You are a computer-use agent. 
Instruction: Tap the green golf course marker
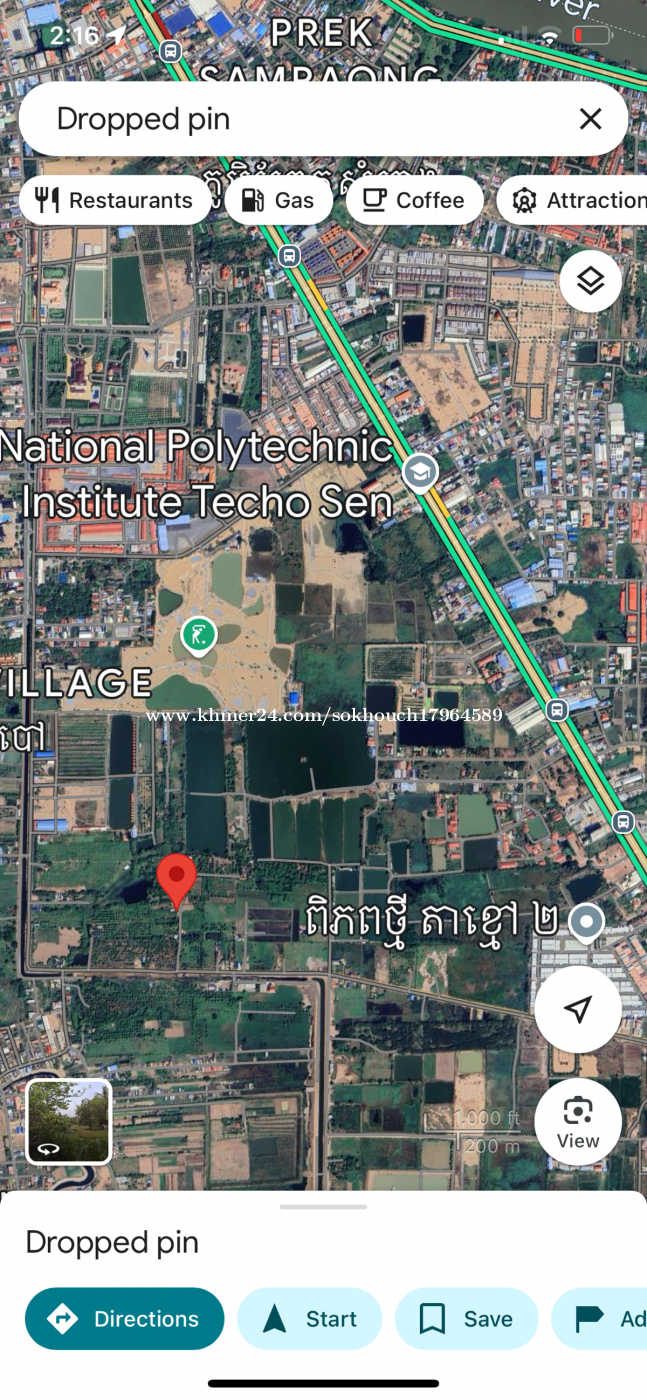199,634
